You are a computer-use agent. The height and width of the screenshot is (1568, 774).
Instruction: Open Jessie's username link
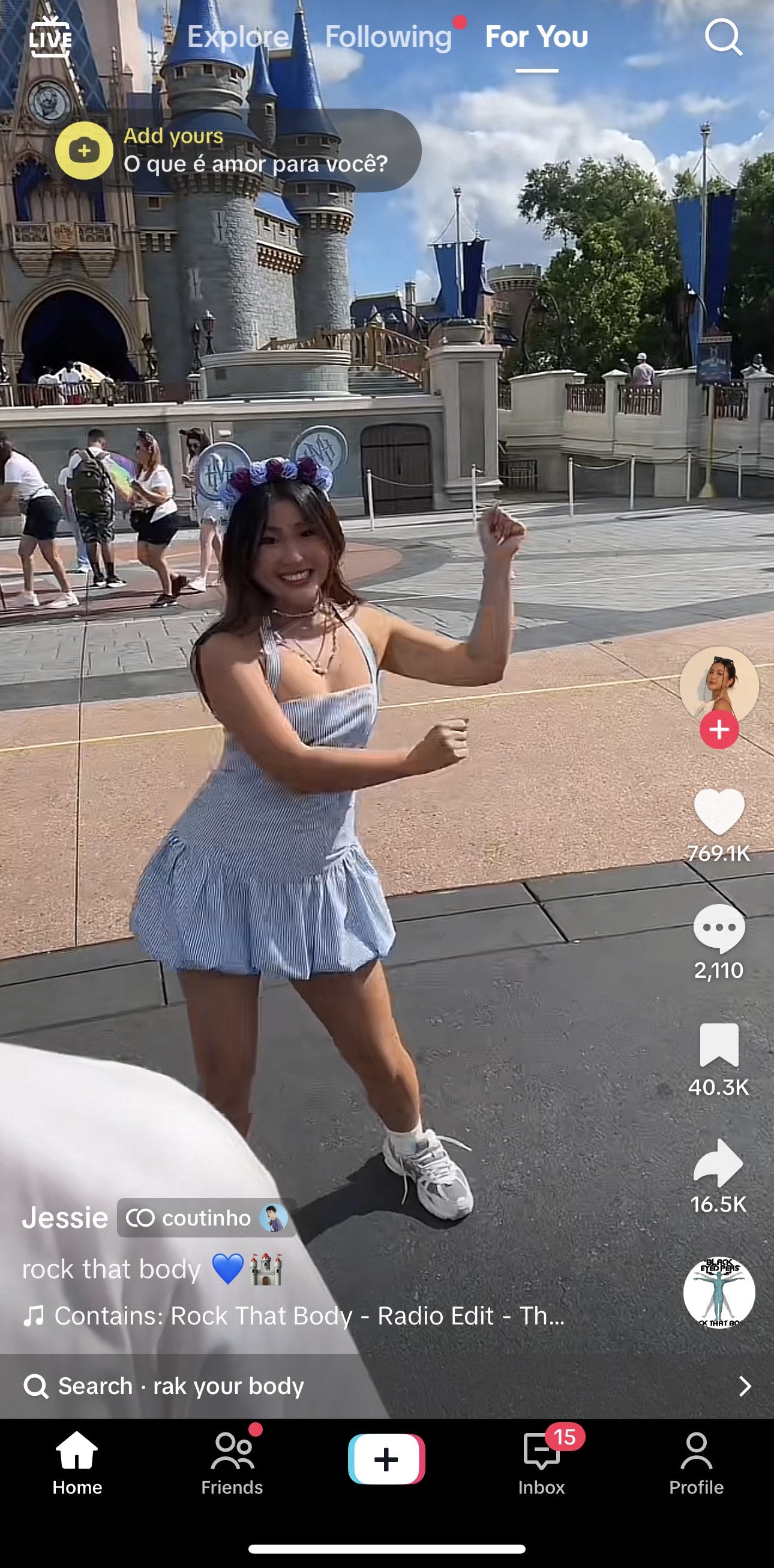tap(65, 1218)
